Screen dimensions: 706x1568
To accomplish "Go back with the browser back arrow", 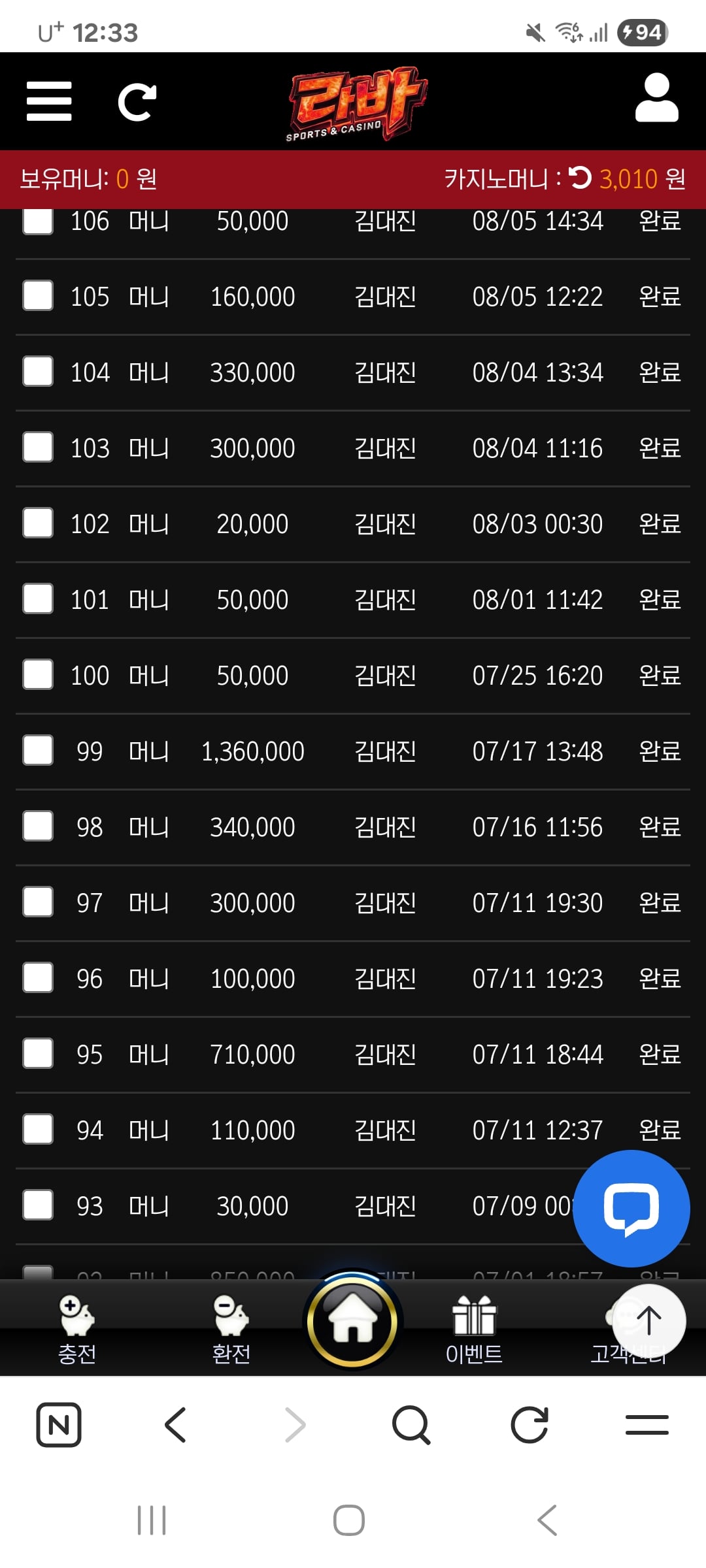I will pyautogui.click(x=176, y=1425).
